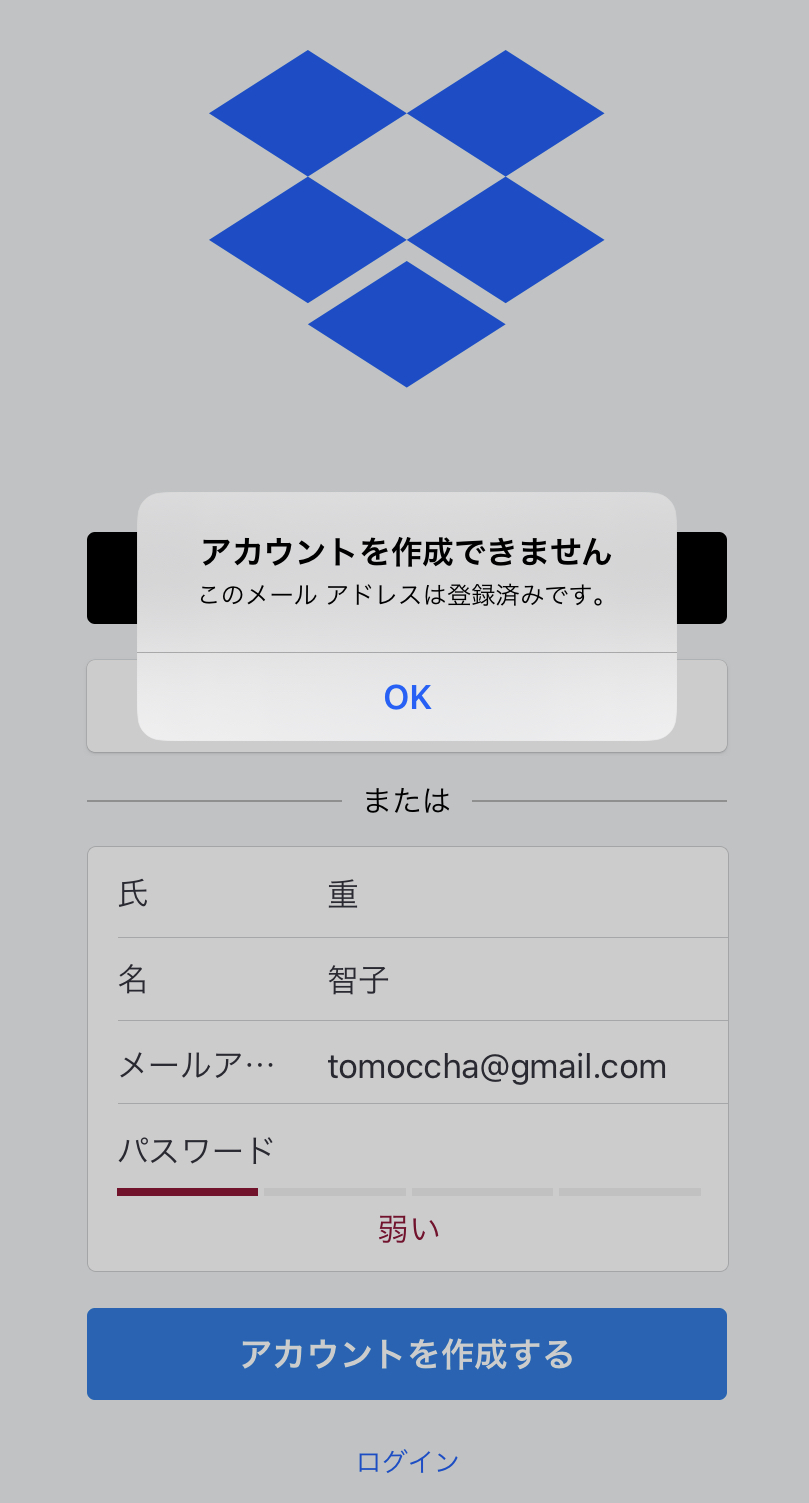Tap the 氏 last name field

tap(408, 893)
